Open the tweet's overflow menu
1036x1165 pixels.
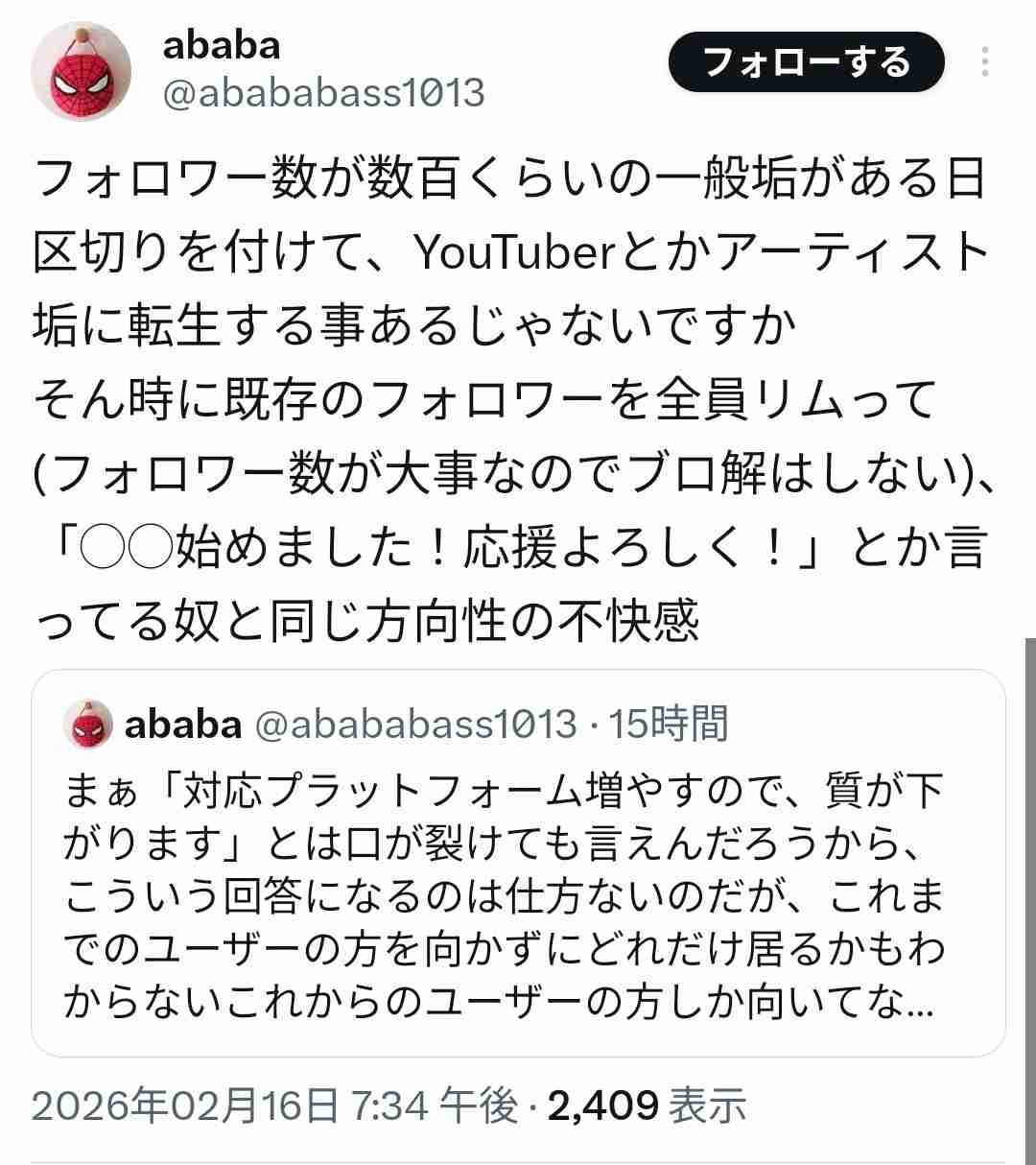985,62
